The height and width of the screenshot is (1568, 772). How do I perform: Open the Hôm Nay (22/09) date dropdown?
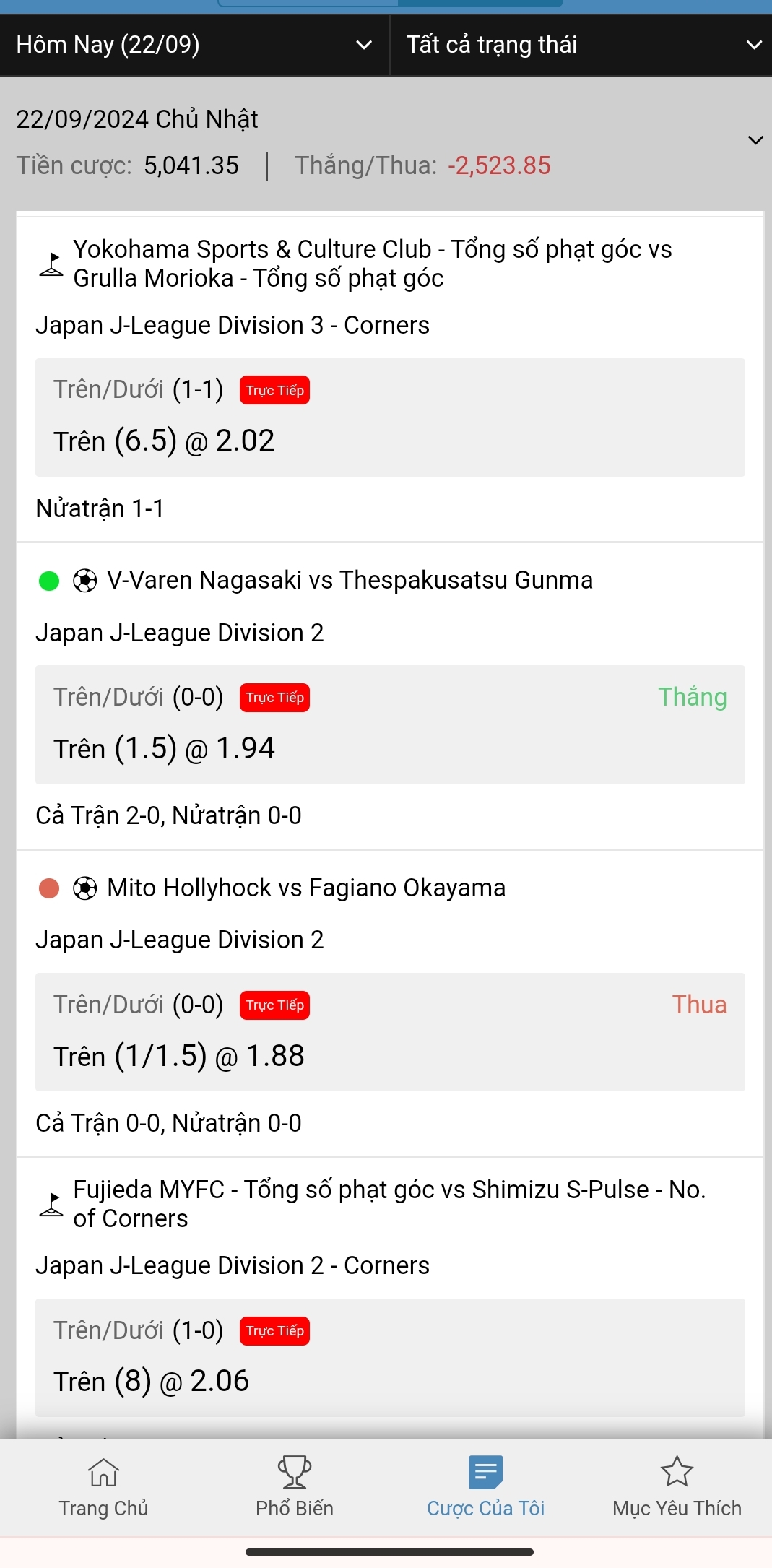194,45
